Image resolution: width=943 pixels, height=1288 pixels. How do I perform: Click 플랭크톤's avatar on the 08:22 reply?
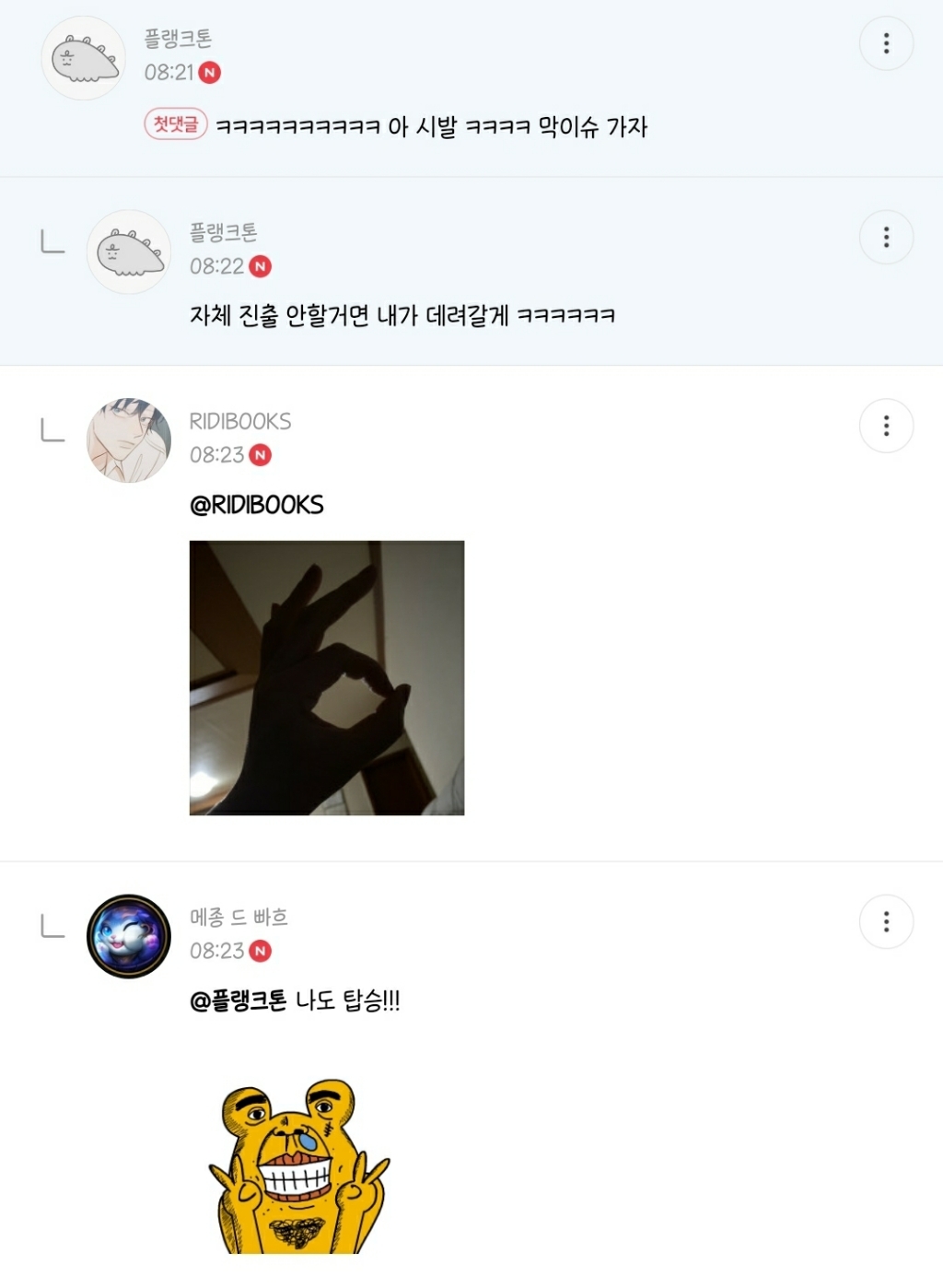point(128,252)
